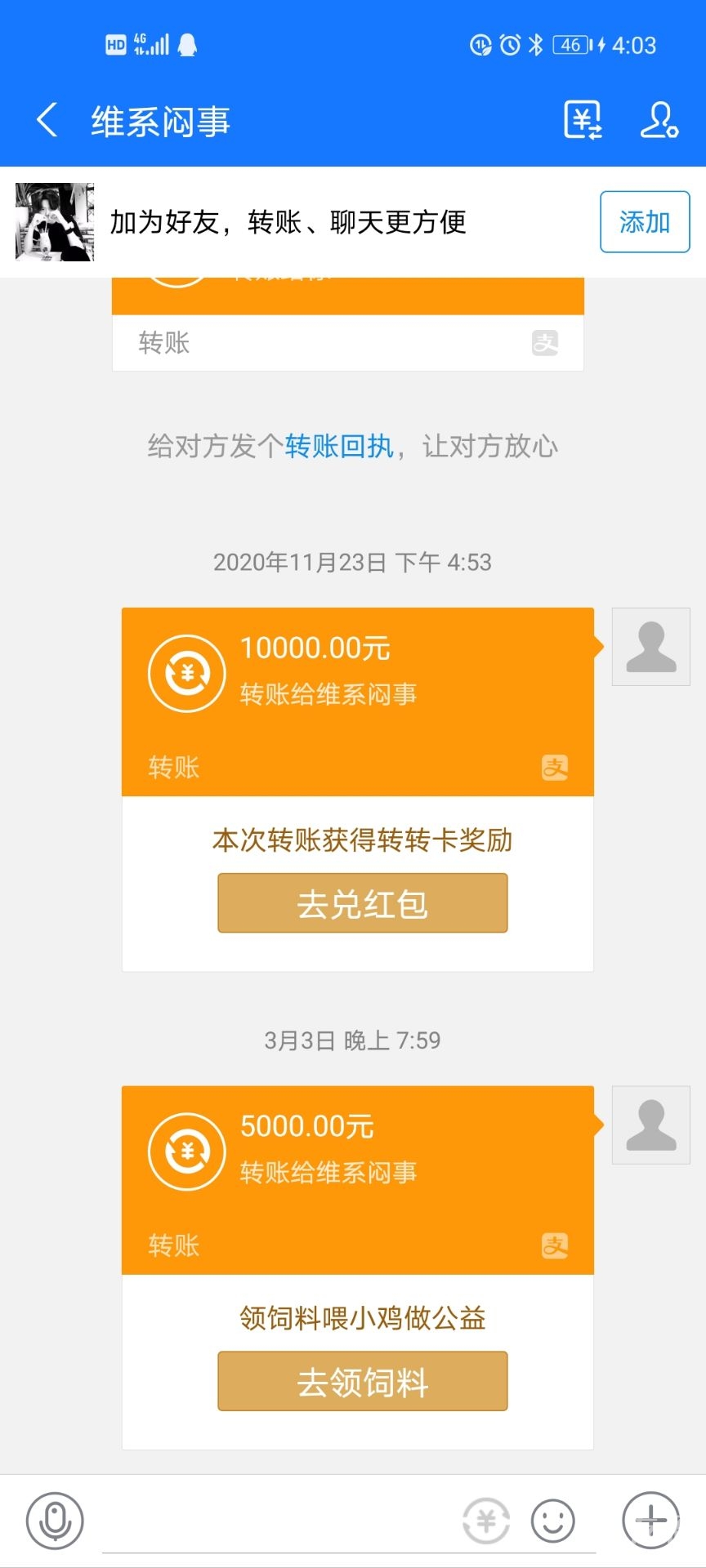
Task: Open the emoji picker
Action: (x=553, y=1521)
